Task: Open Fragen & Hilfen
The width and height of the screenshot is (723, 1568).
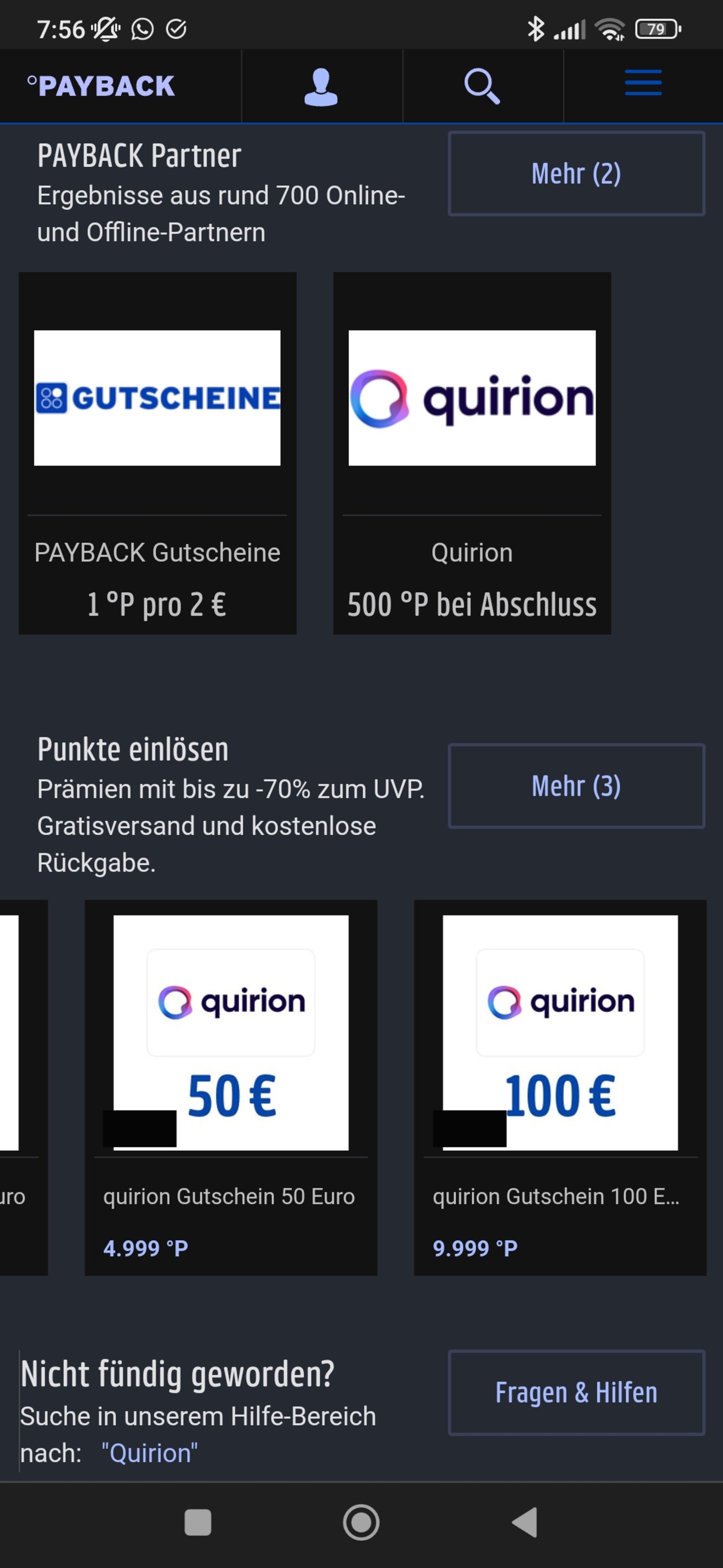Action: (x=576, y=1393)
